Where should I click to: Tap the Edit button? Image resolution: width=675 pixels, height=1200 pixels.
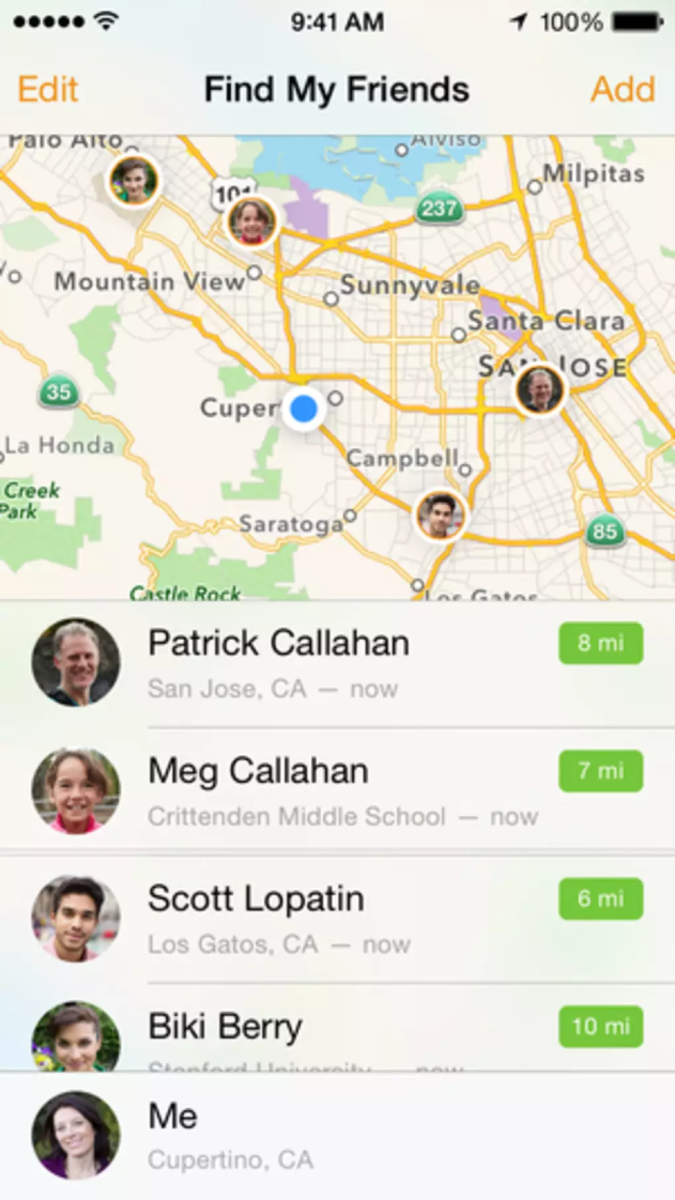point(48,89)
